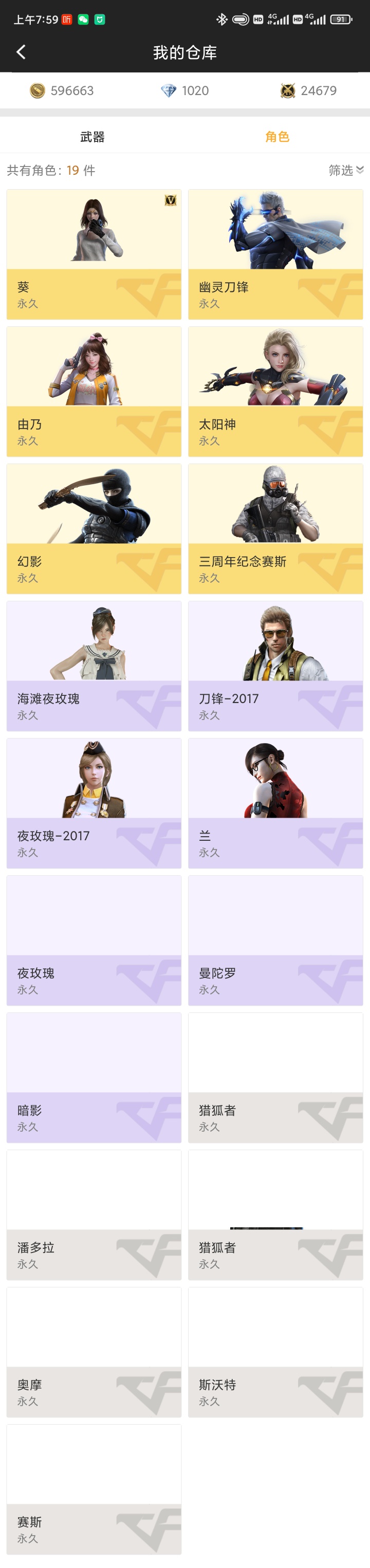
Task: Open the 赛斯 character card
Action: (94, 1489)
